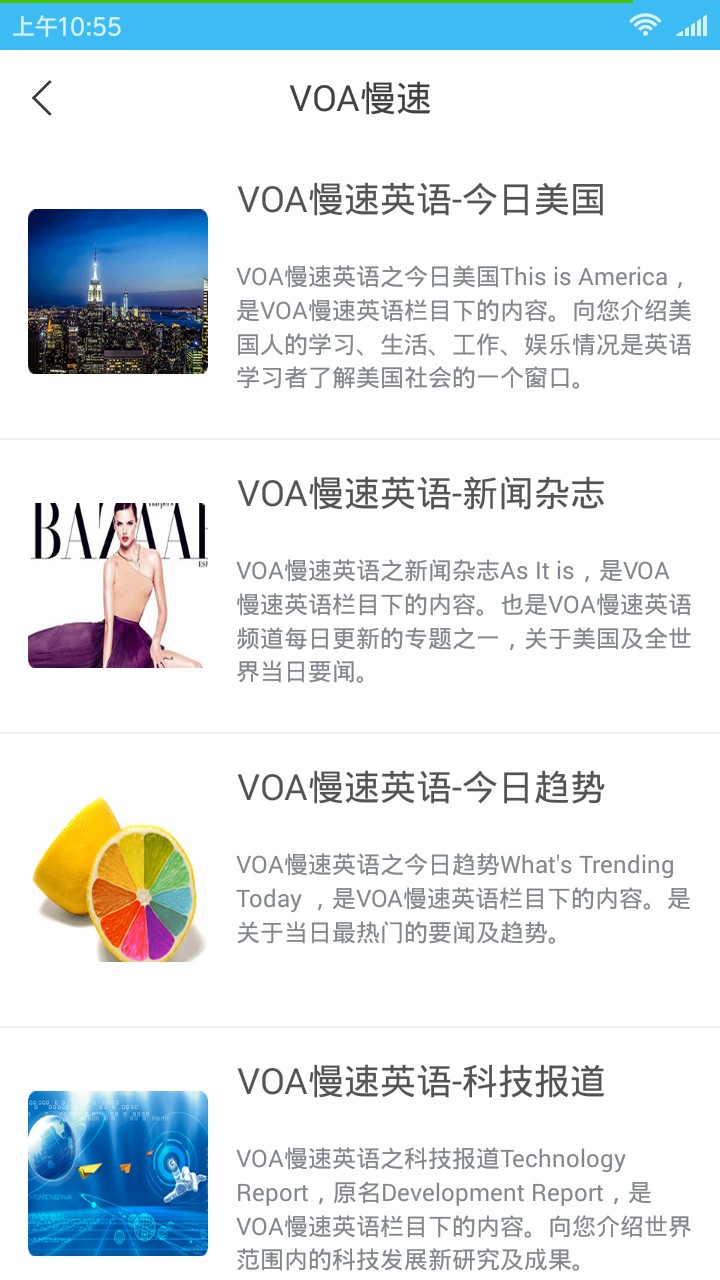Tap the technology globe thumbnail

point(117,1172)
